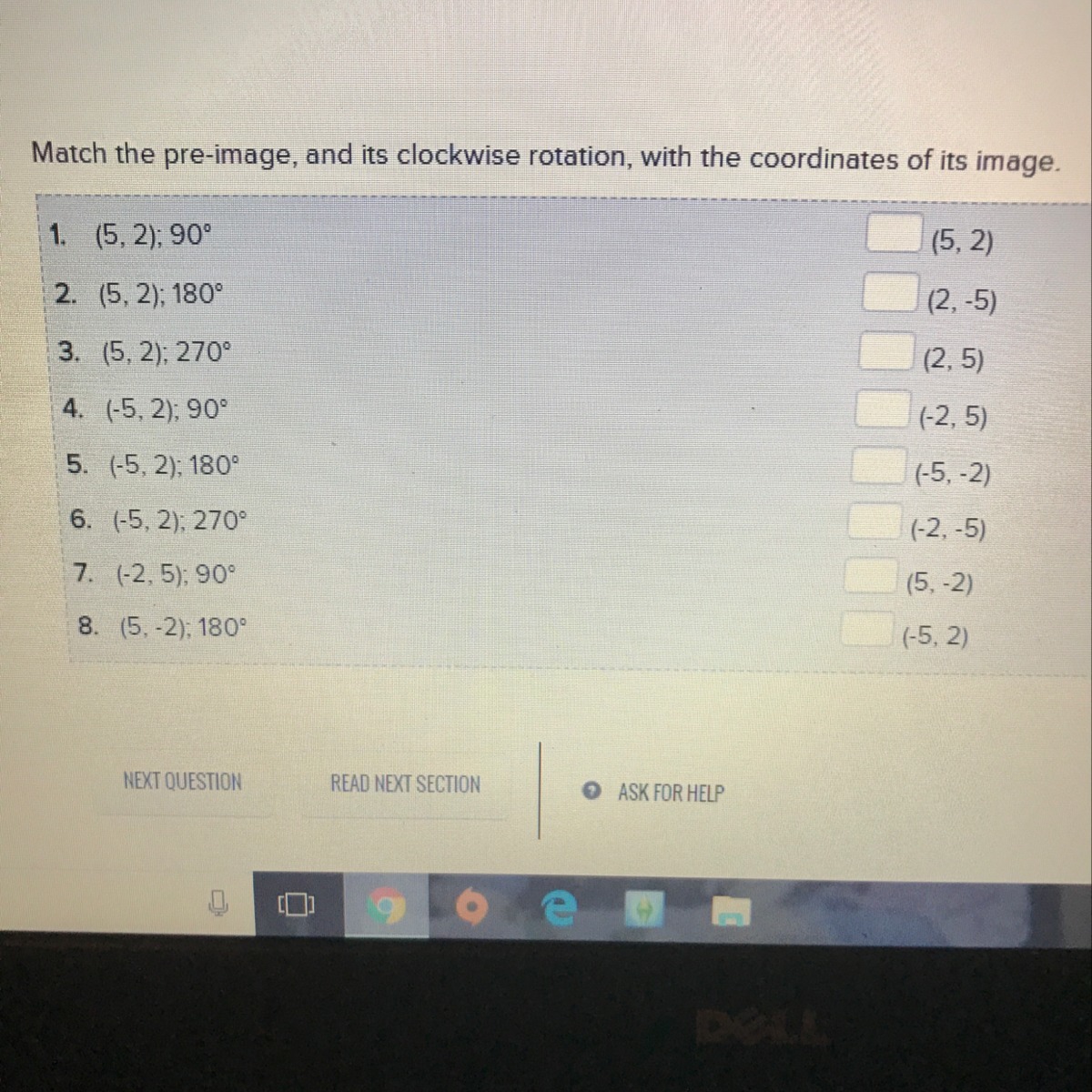Select the answer box beside (5, -2)
Image resolution: width=1092 pixels, height=1092 pixels.
tap(871, 575)
